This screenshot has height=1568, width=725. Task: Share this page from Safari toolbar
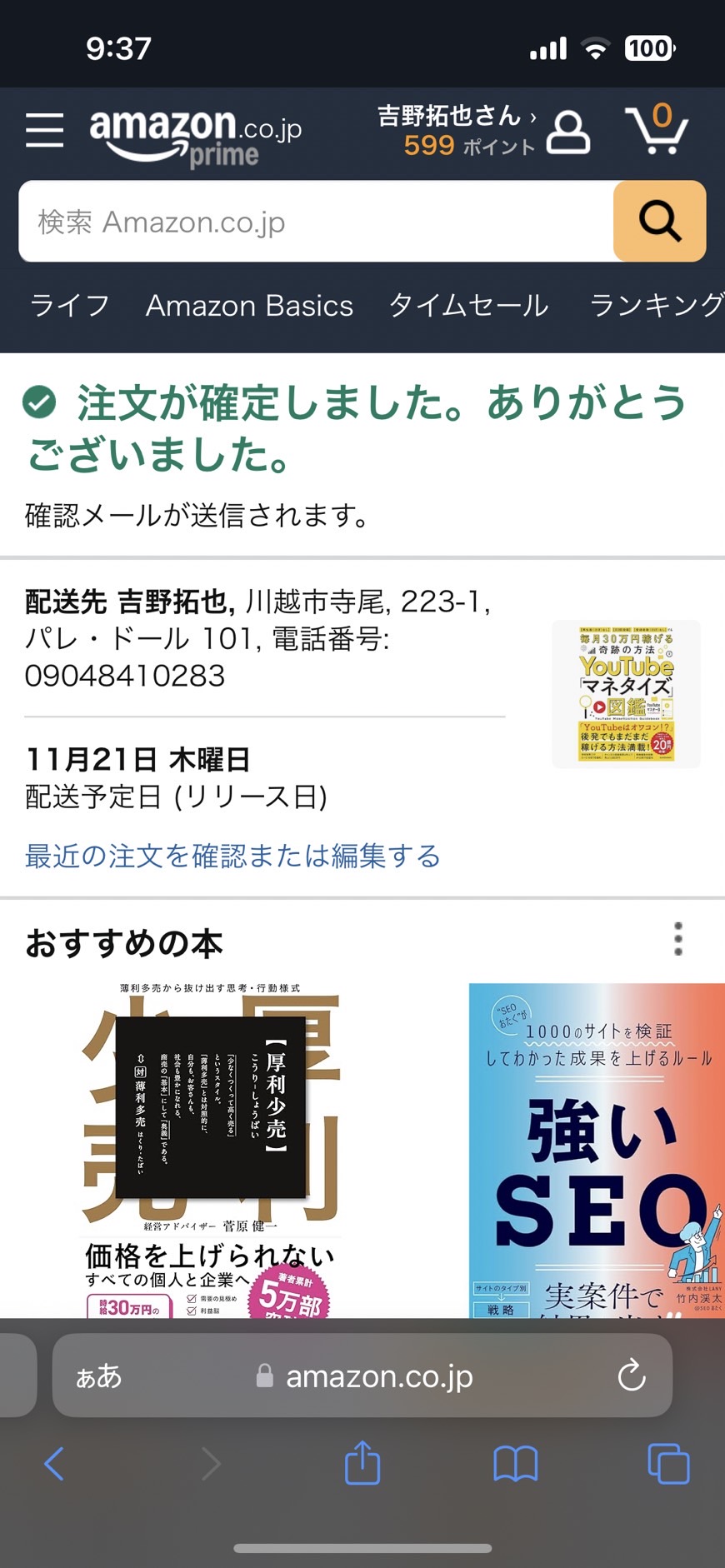[x=362, y=1463]
